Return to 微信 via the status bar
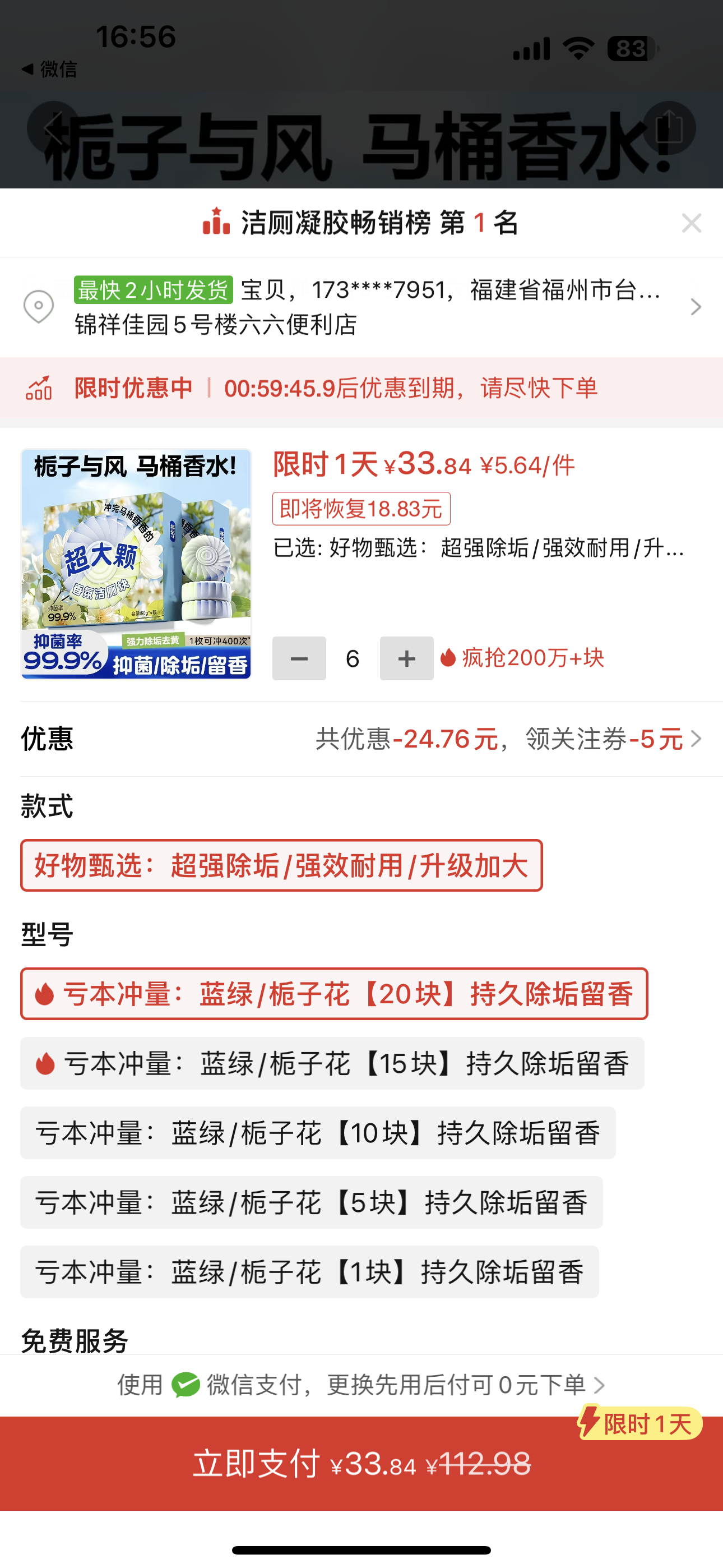The image size is (723, 1568). pyautogui.click(x=50, y=70)
